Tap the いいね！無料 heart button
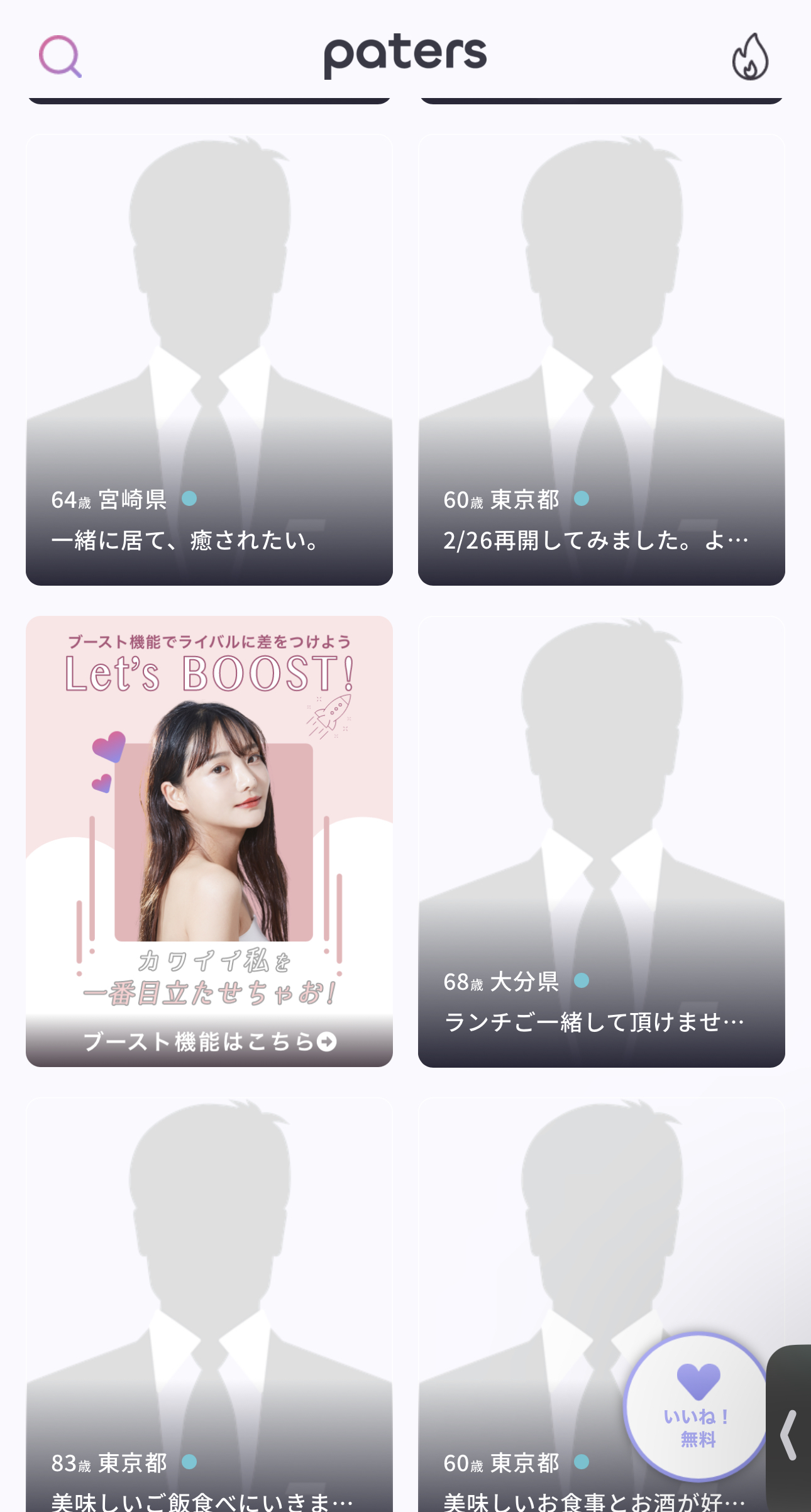The image size is (811, 1512). tap(697, 1406)
